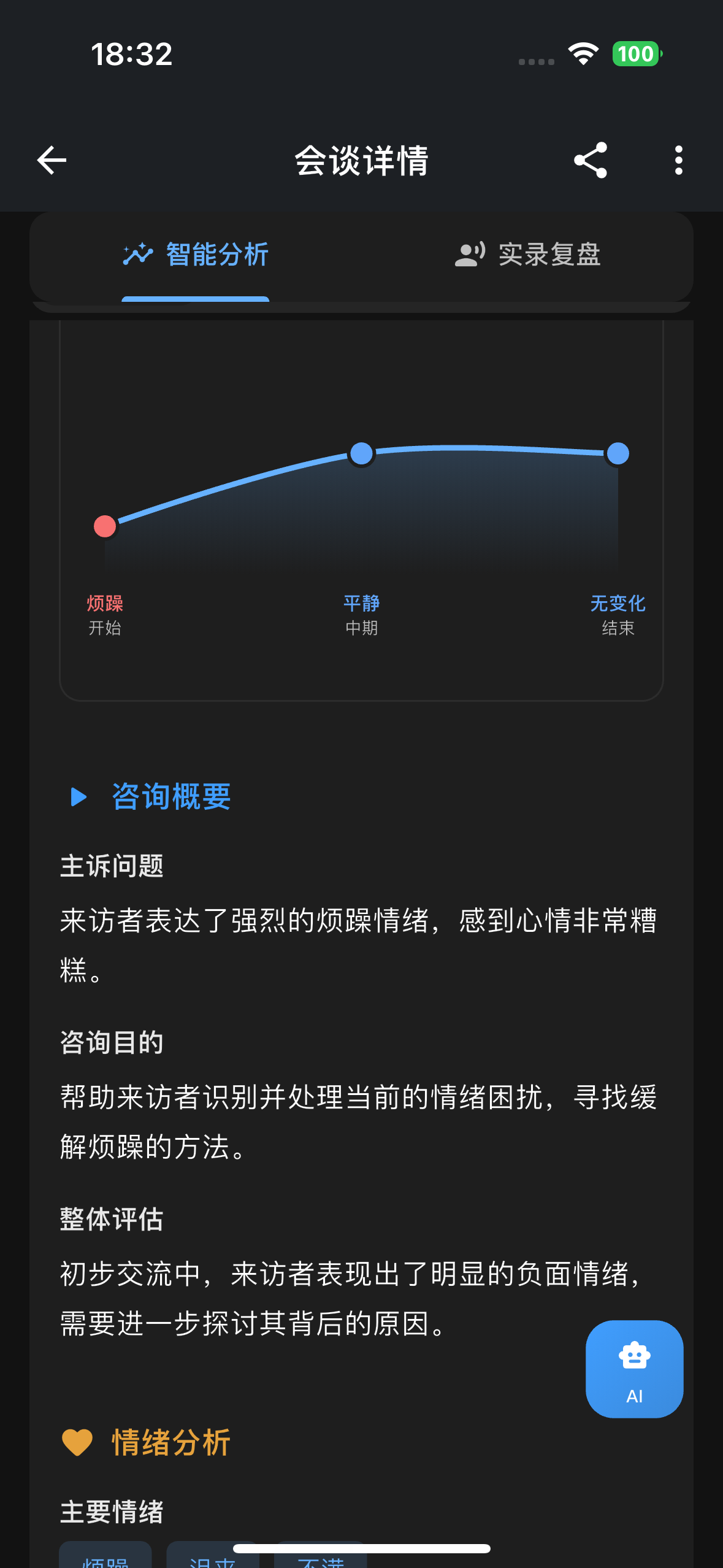Viewport: 723px width, 1568px height.
Task: Tap the back arrow icon
Action: point(52,161)
